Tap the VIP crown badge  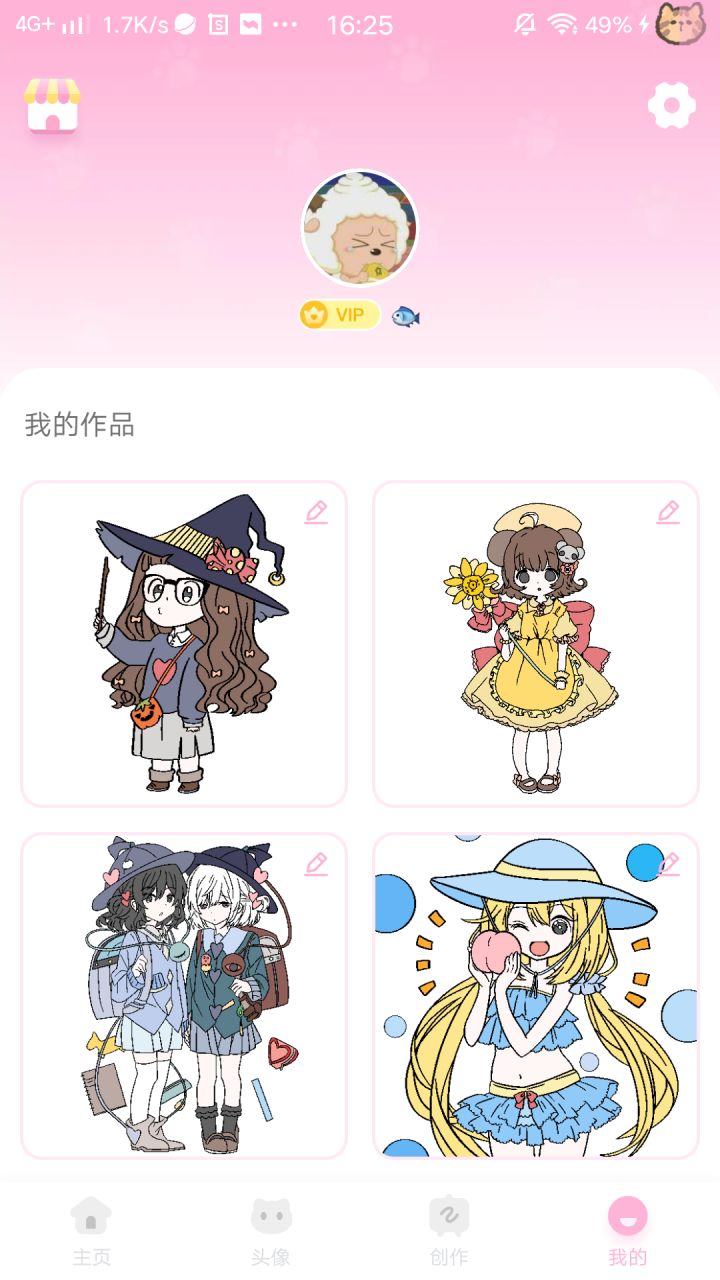(339, 314)
